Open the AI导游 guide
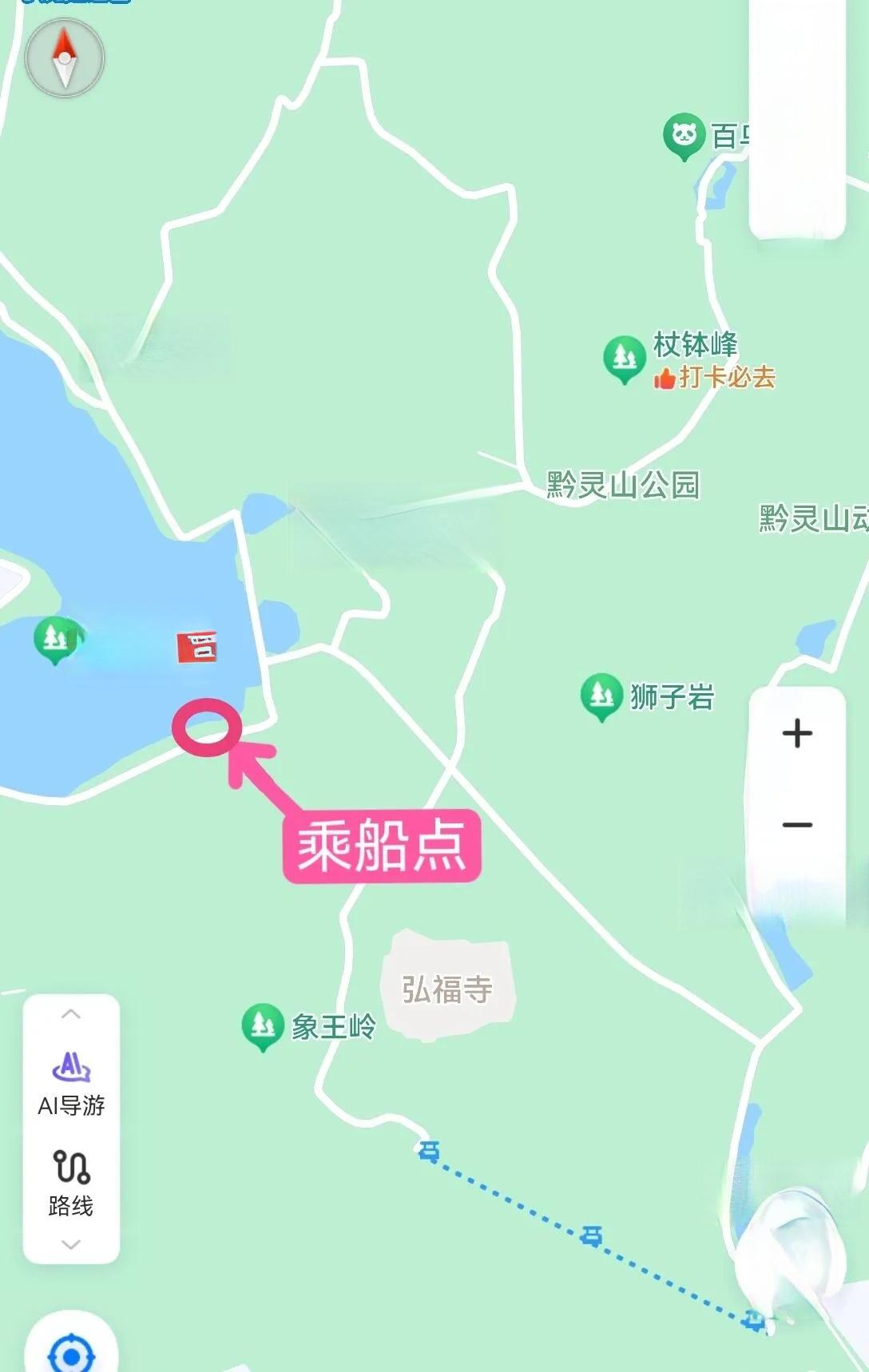 (71, 1083)
